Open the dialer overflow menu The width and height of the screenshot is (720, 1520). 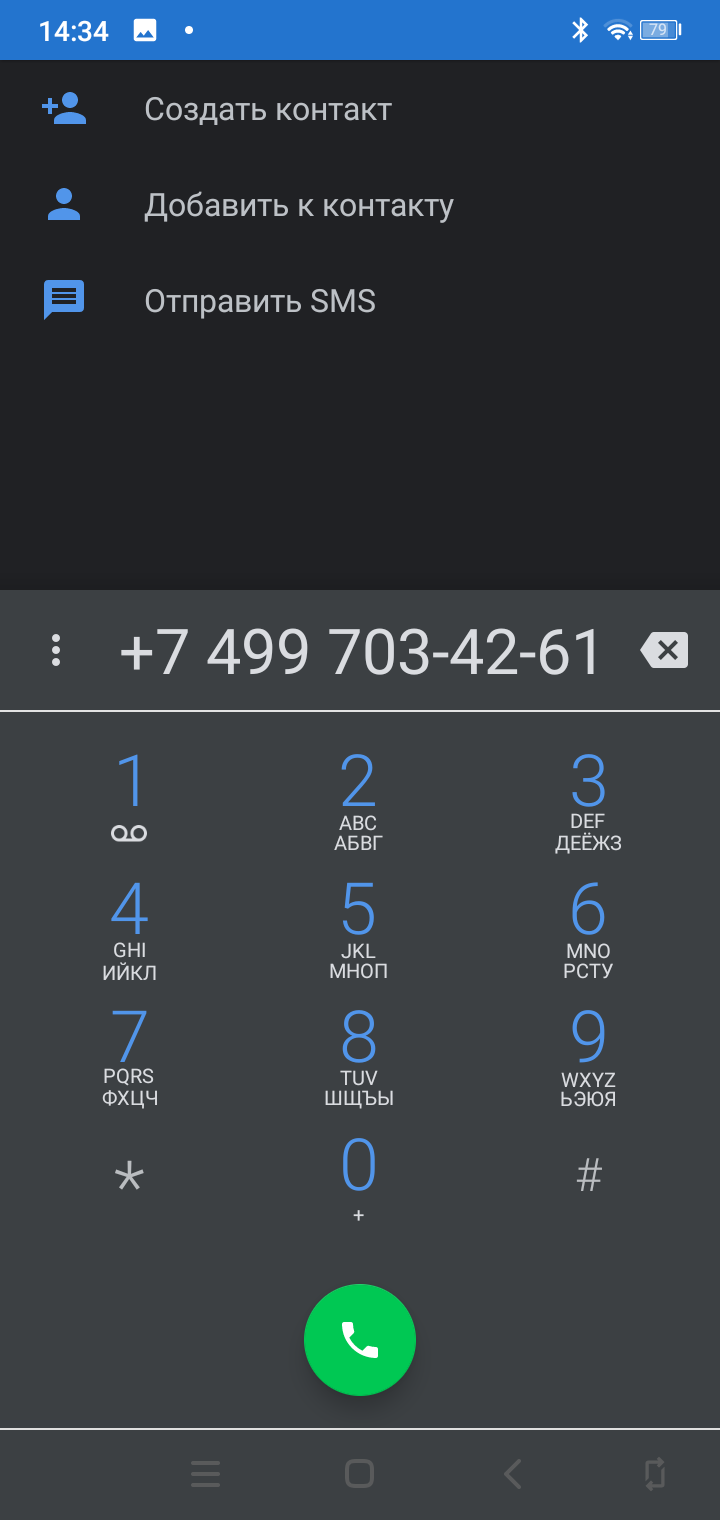56,651
